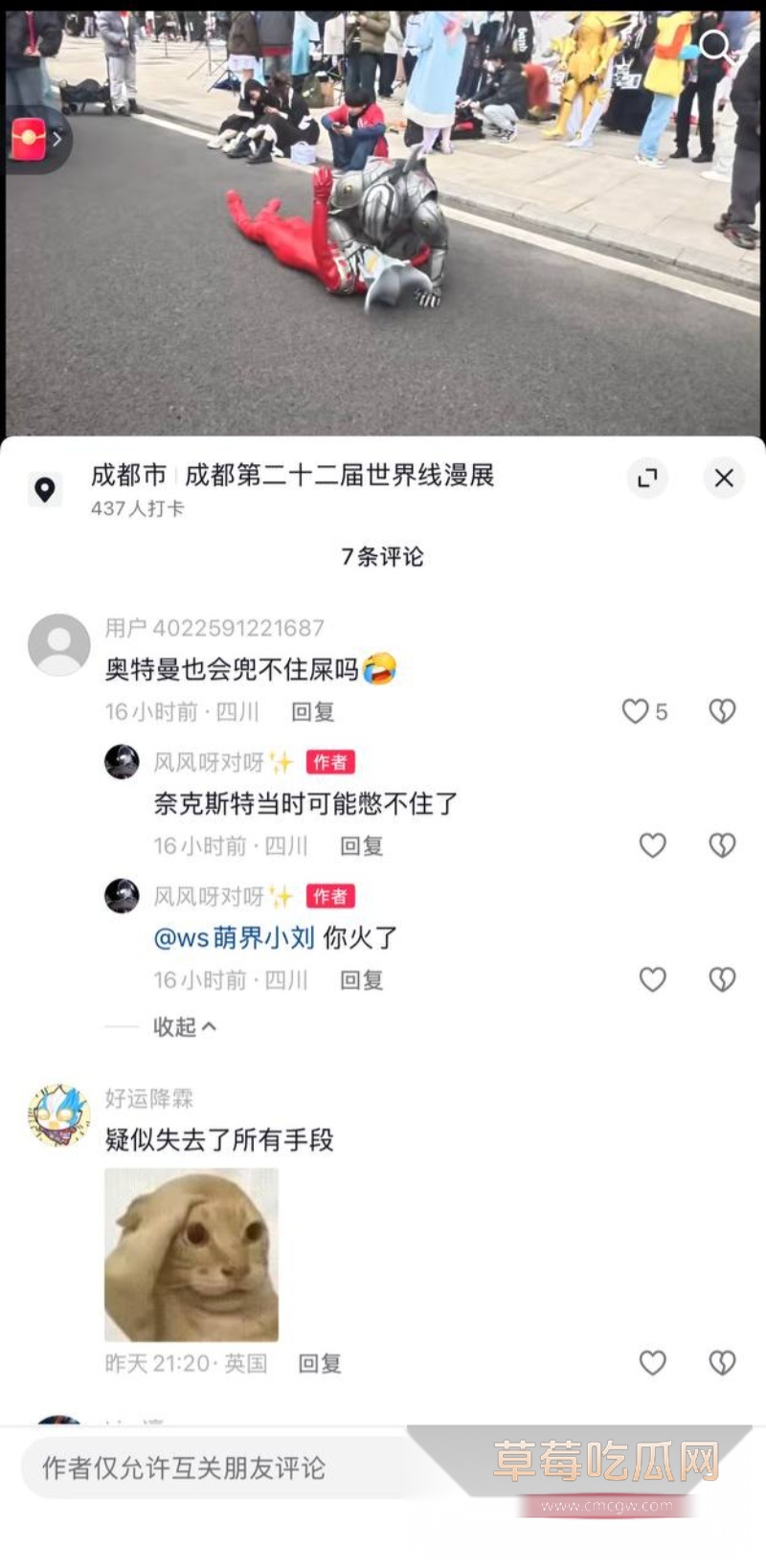
Task: Like the reply 奈克斯特当时可能憋不住了
Action: coord(652,845)
